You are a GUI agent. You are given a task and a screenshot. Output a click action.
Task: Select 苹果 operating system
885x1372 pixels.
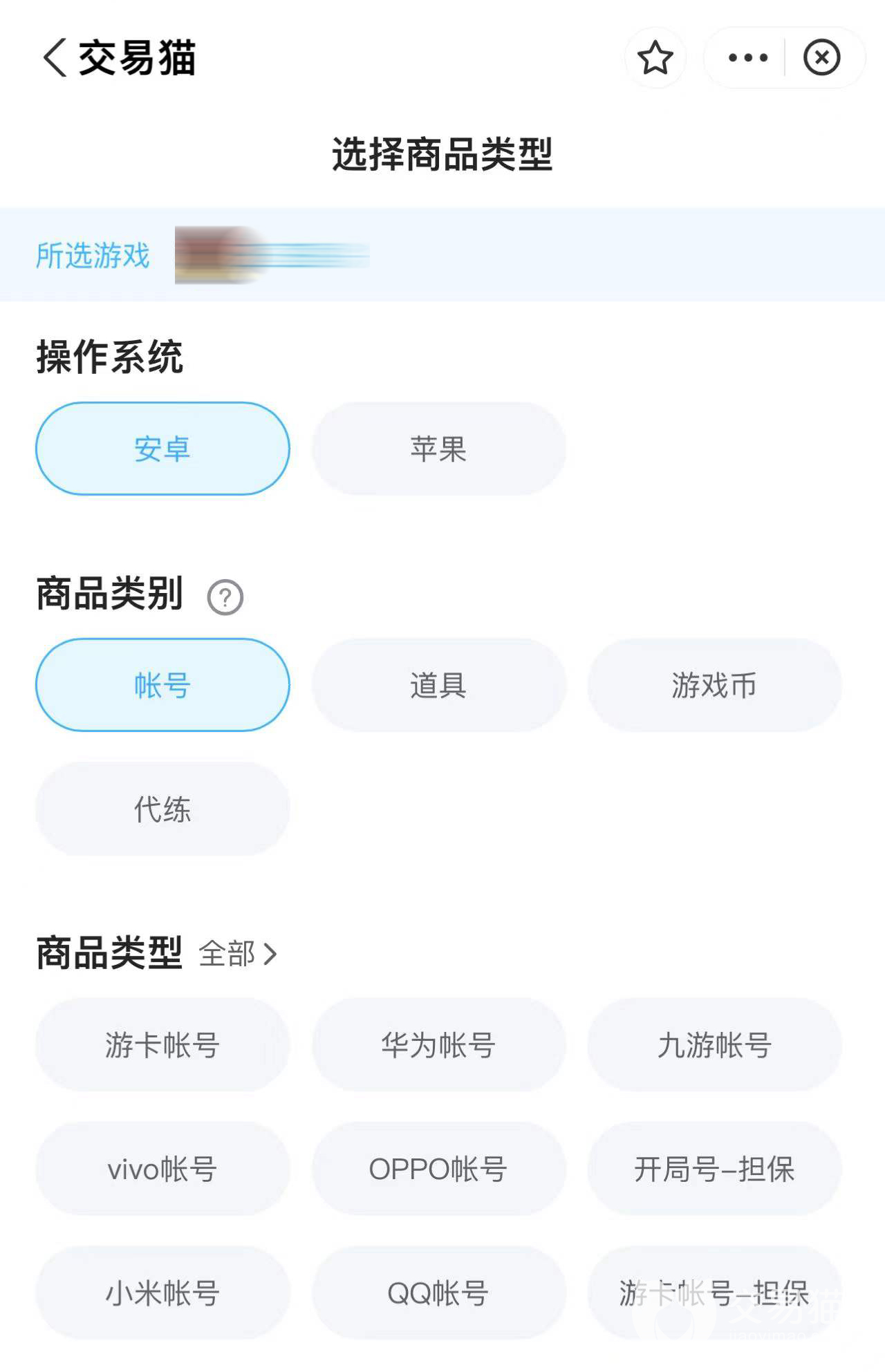[x=438, y=449]
